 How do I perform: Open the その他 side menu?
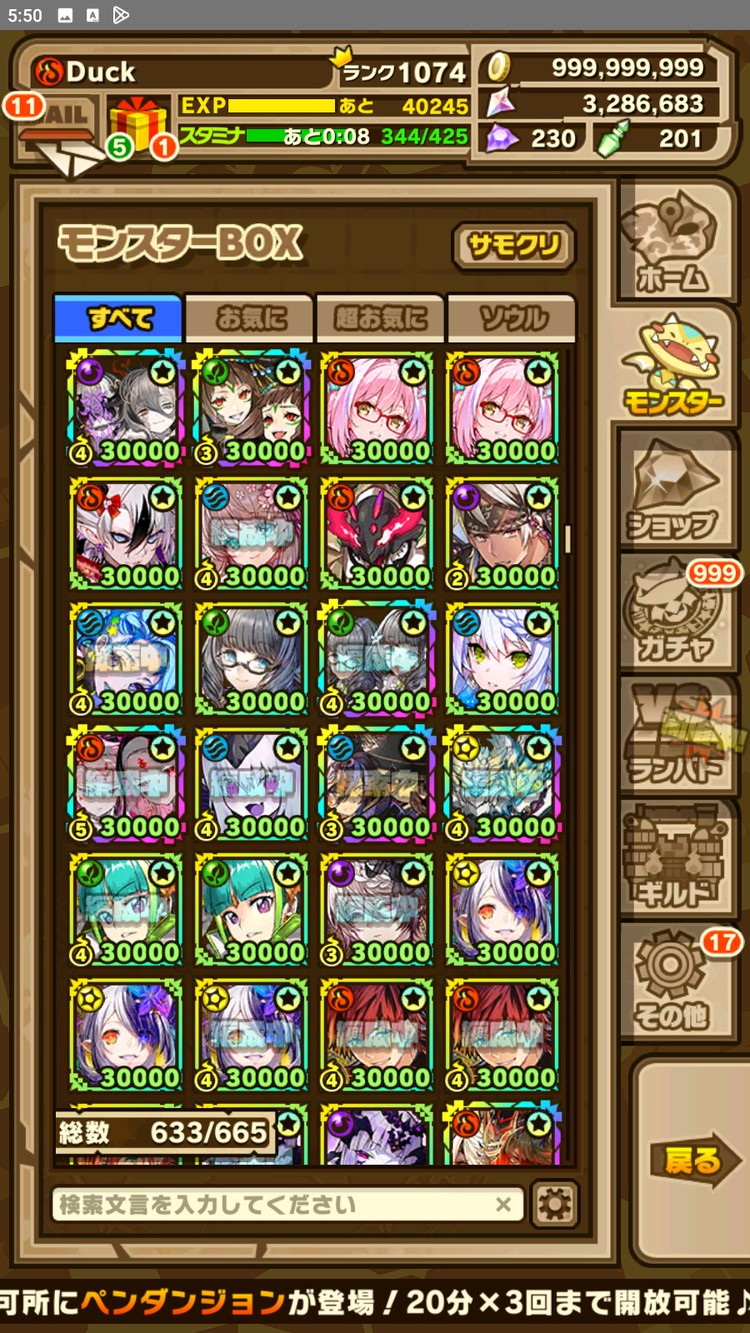(674, 986)
